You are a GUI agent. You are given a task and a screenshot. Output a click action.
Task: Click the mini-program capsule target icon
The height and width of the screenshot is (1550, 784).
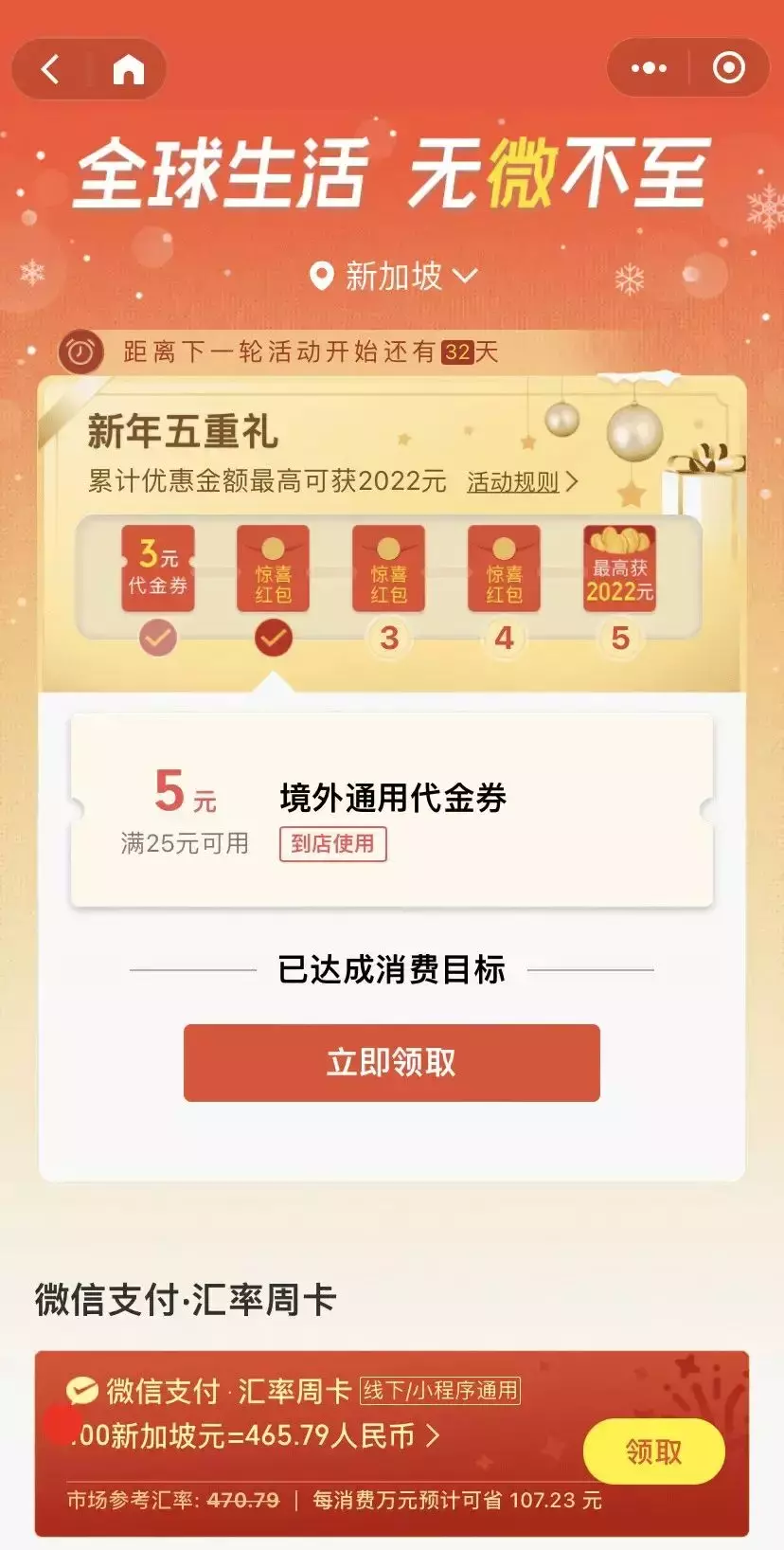click(x=728, y=67)
